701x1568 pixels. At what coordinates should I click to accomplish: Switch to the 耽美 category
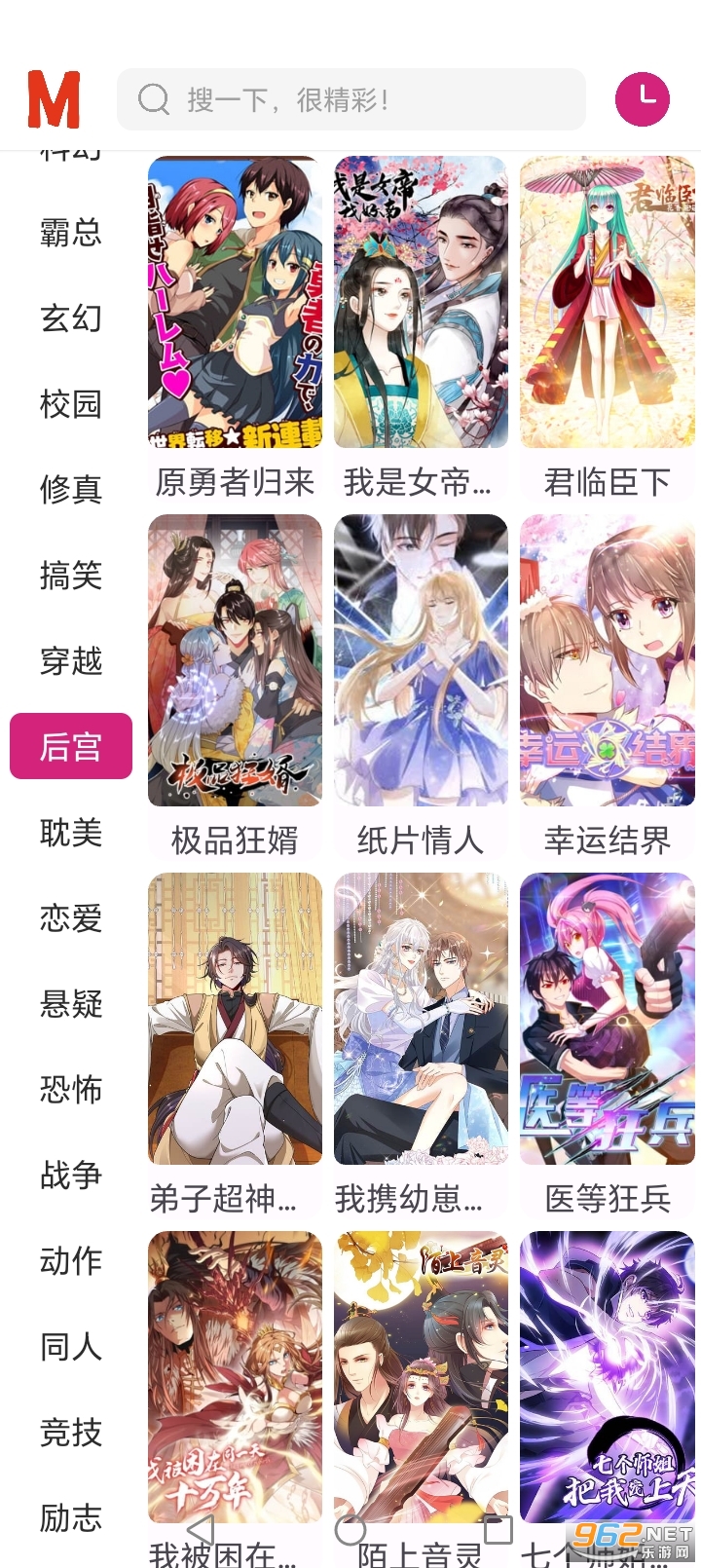(71, 833)
